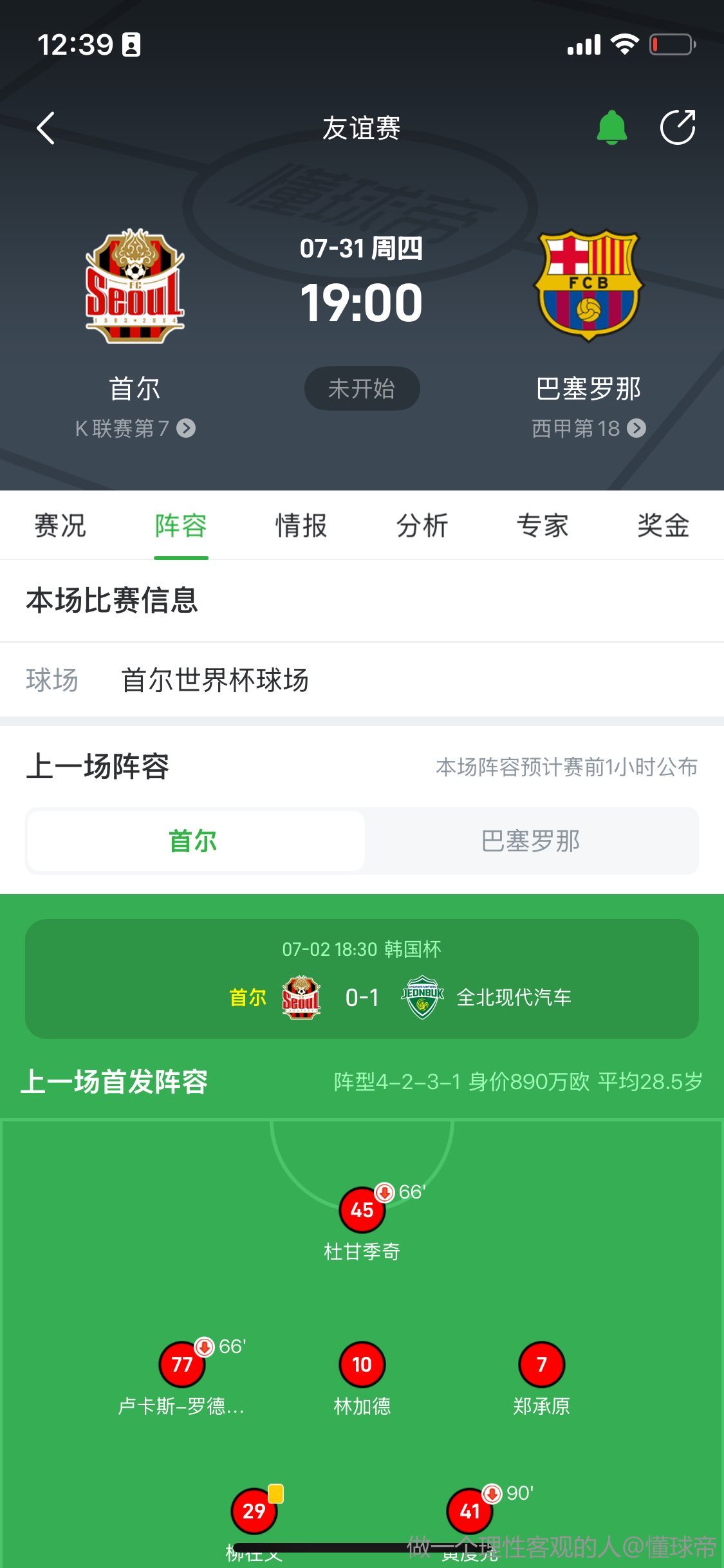The image size is (724, 1568).
Task: Open the FC Seoul team logo
Action: pos(135,286)
